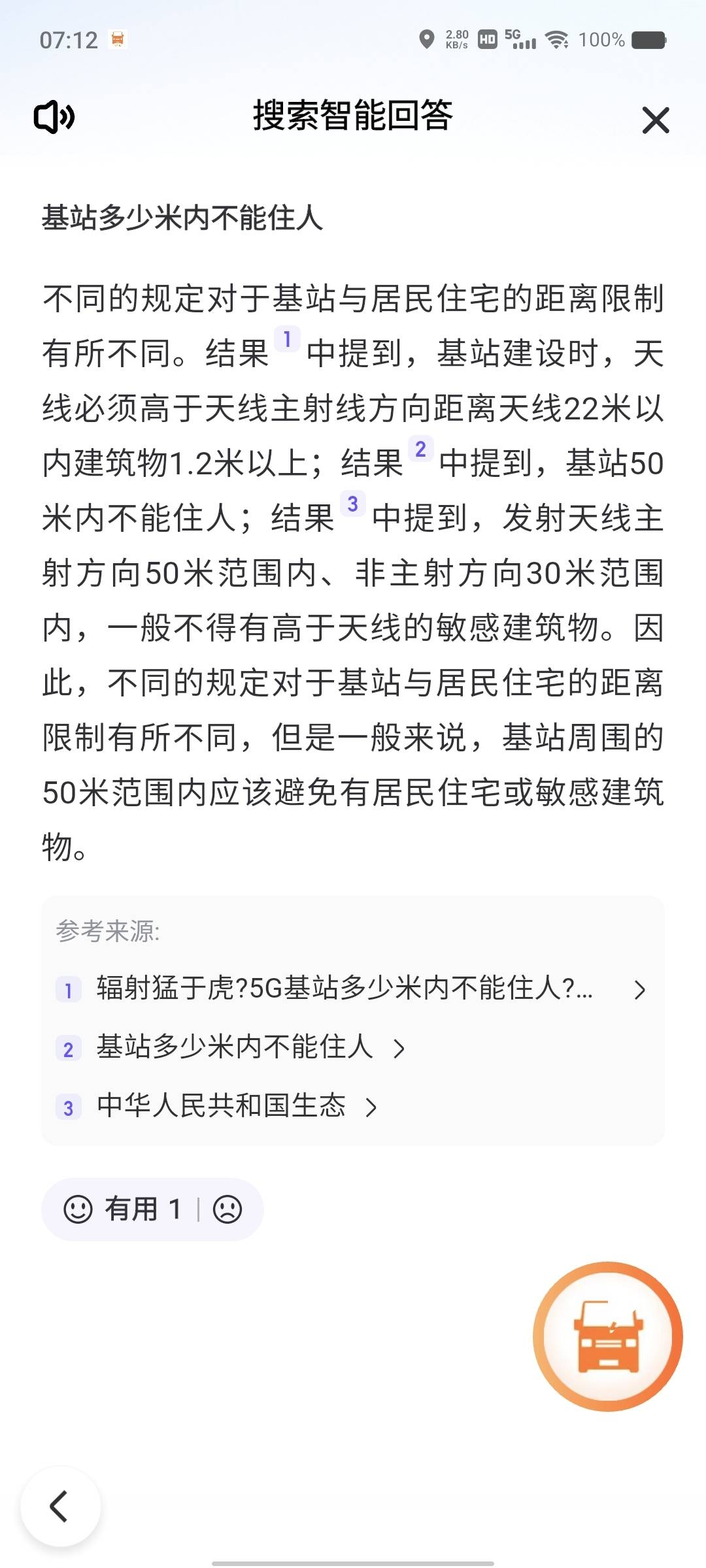Mark the answer as 有用
Viewport: 706px width, 1568px height.
122,1209
